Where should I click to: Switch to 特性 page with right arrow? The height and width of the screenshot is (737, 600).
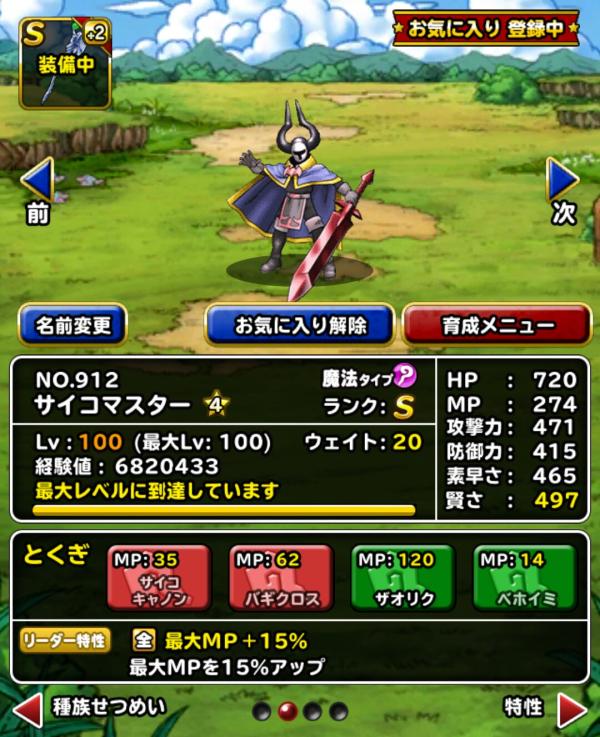coord(571,709)
